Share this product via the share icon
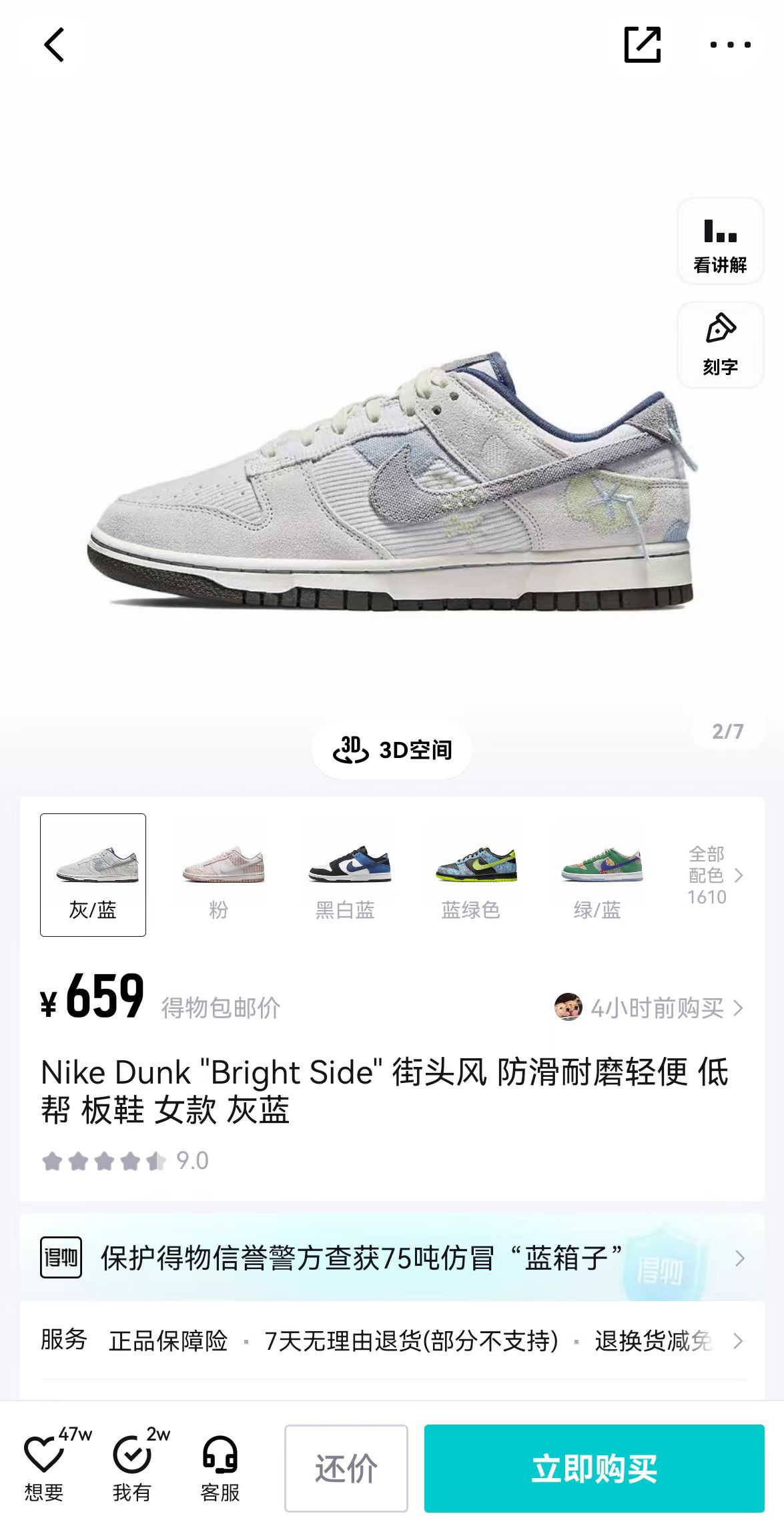Viewport: 784px width, 1536px height. click(x=642, y=45)
